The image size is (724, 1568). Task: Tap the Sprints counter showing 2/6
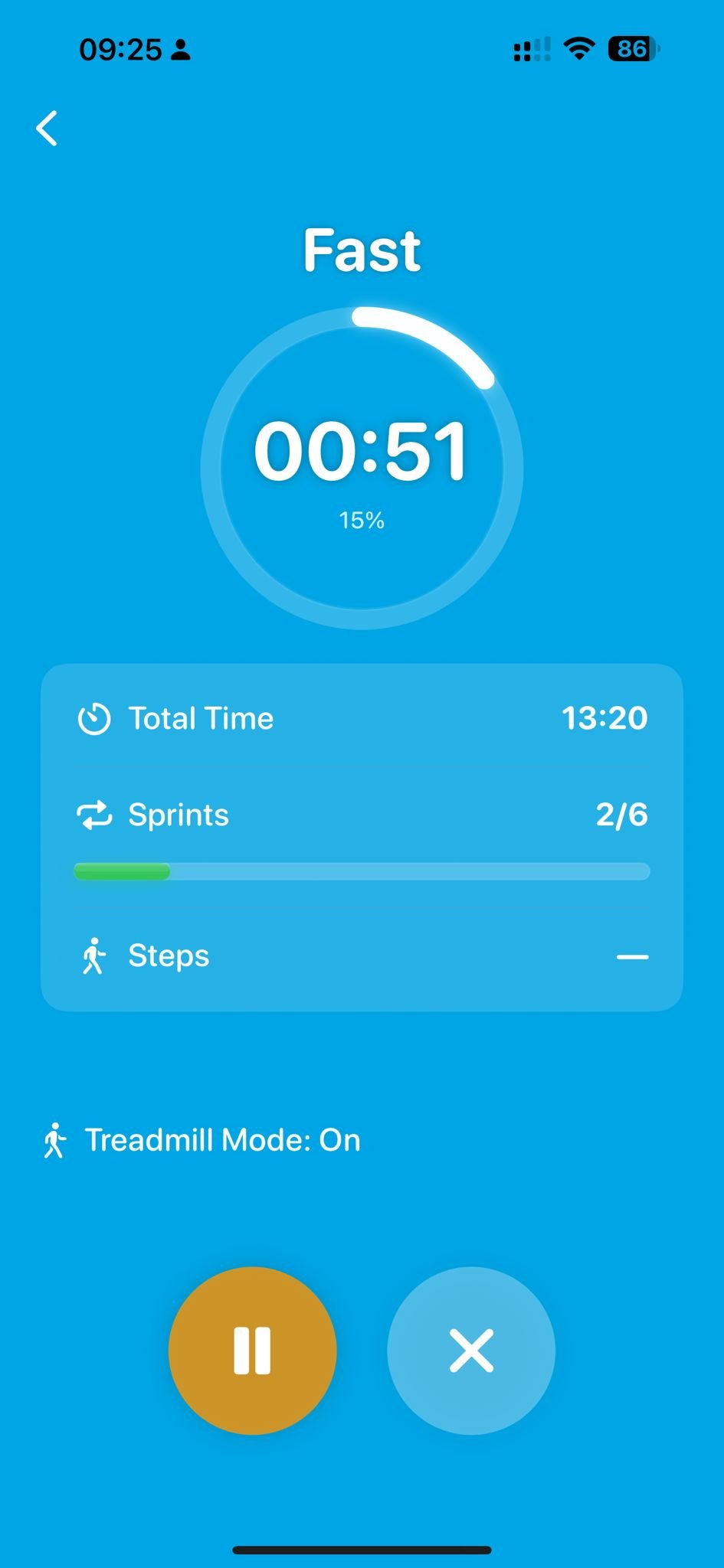point(623,815)
